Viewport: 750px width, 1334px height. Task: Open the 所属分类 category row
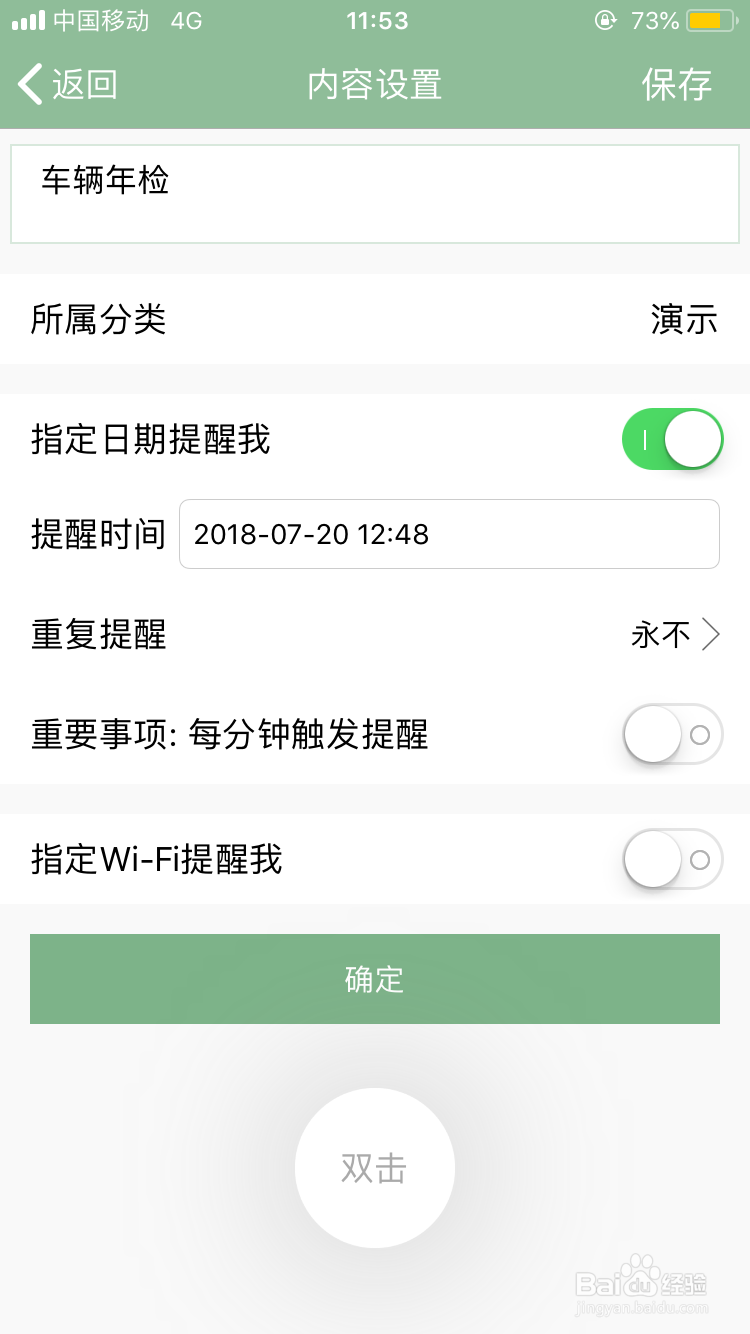click(x=375, y=319)
